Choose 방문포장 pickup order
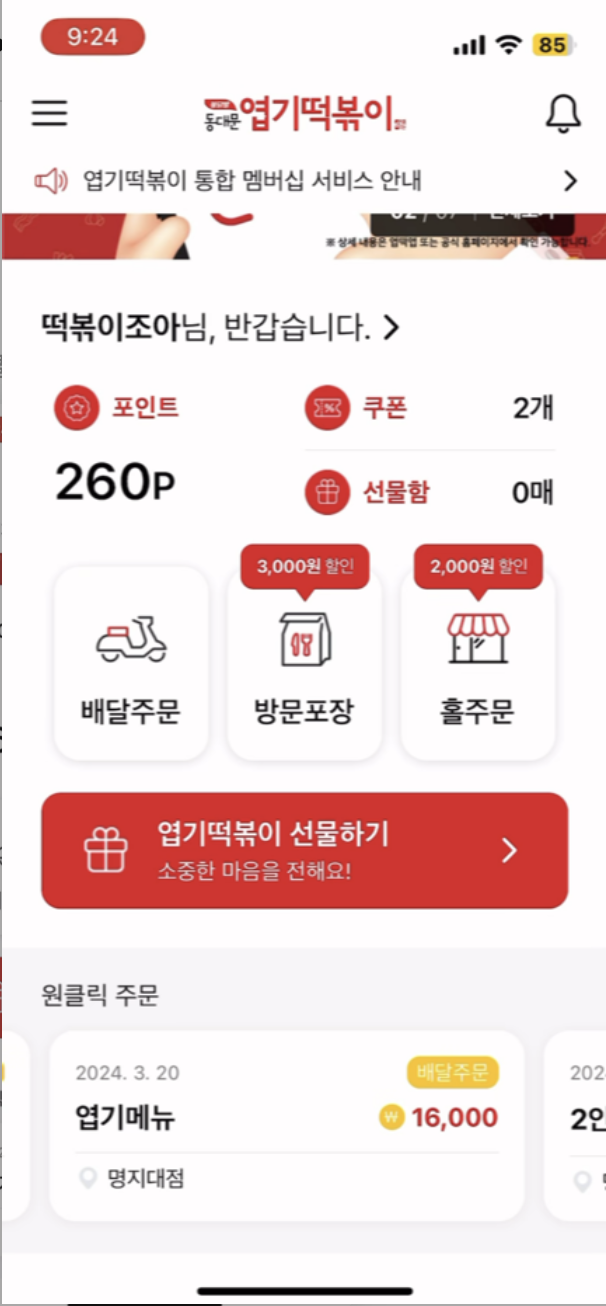Image resolution: width=606 pixels, height=1306 pixels. [x=304, y=663]
